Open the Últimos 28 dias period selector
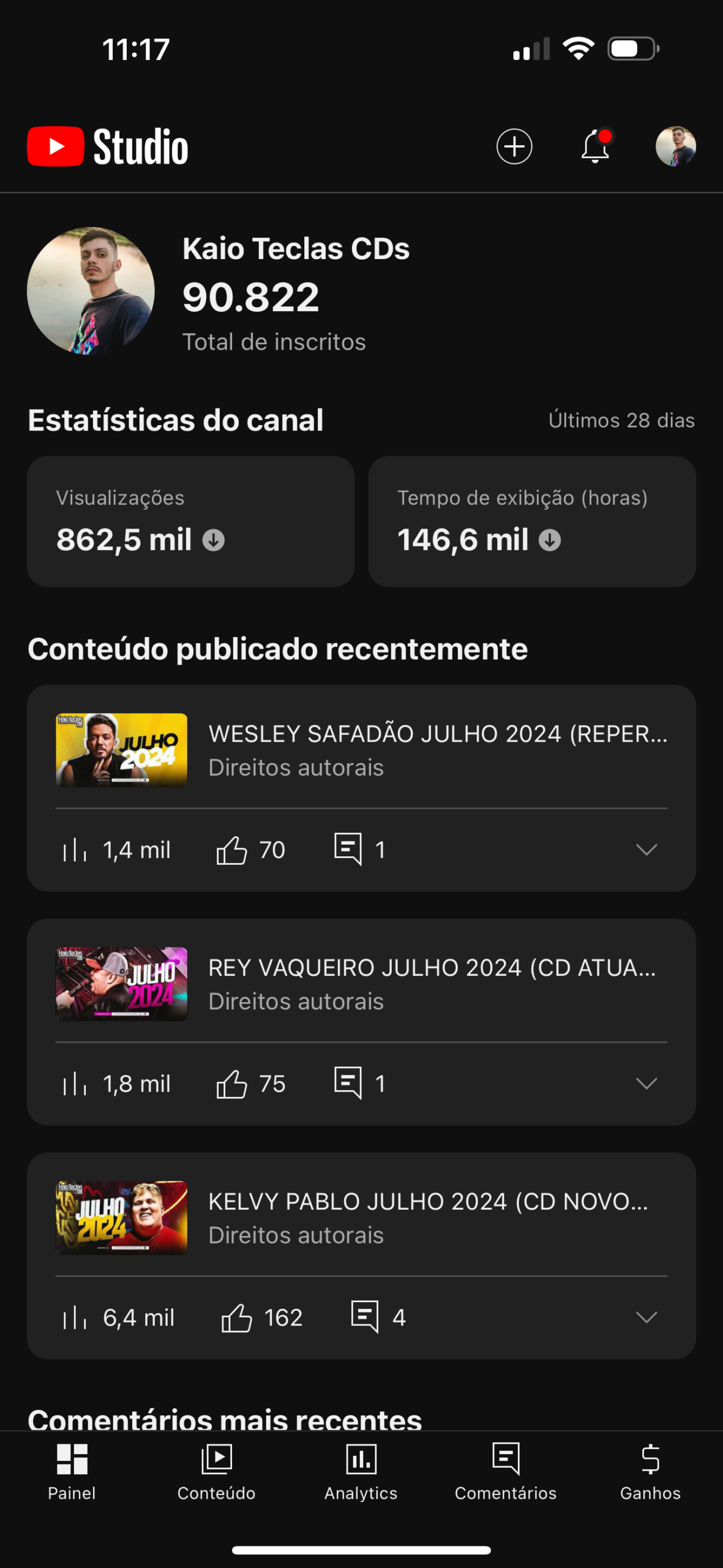Image resolution: width=723 pixels, height=1568 pixels. [x=621, y=420]
